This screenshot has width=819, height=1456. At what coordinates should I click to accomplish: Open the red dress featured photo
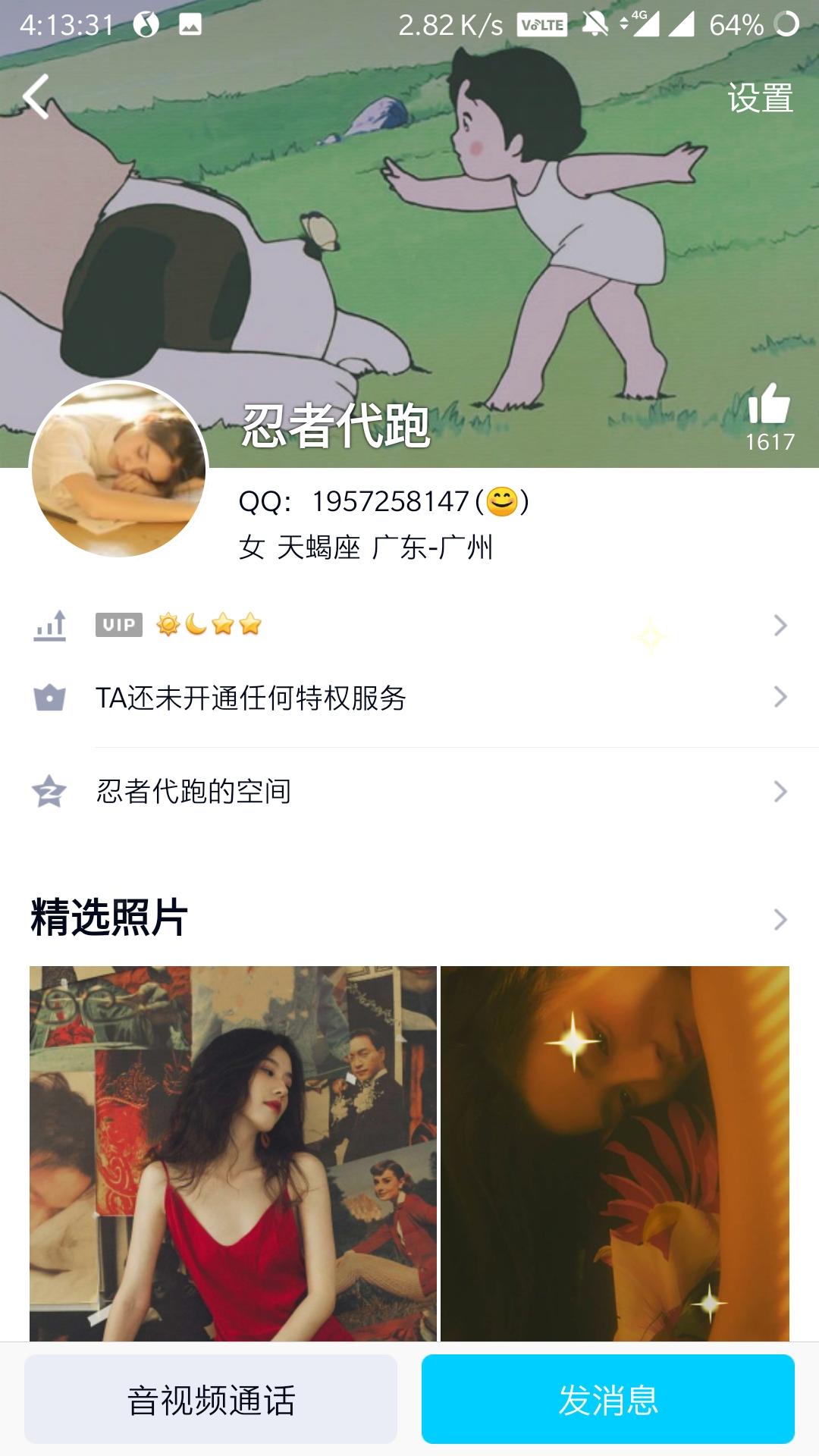click(x=233, y=1153)
